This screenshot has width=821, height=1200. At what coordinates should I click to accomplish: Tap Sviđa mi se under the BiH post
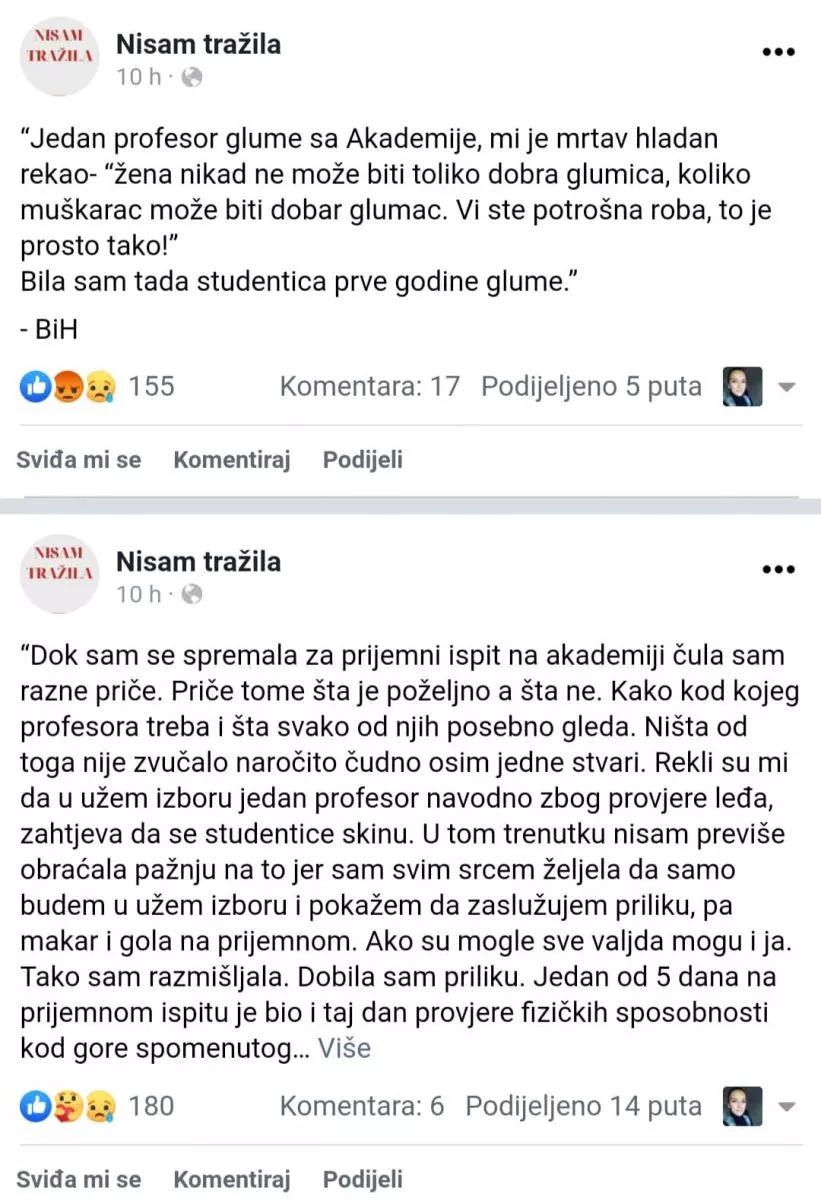79,460
